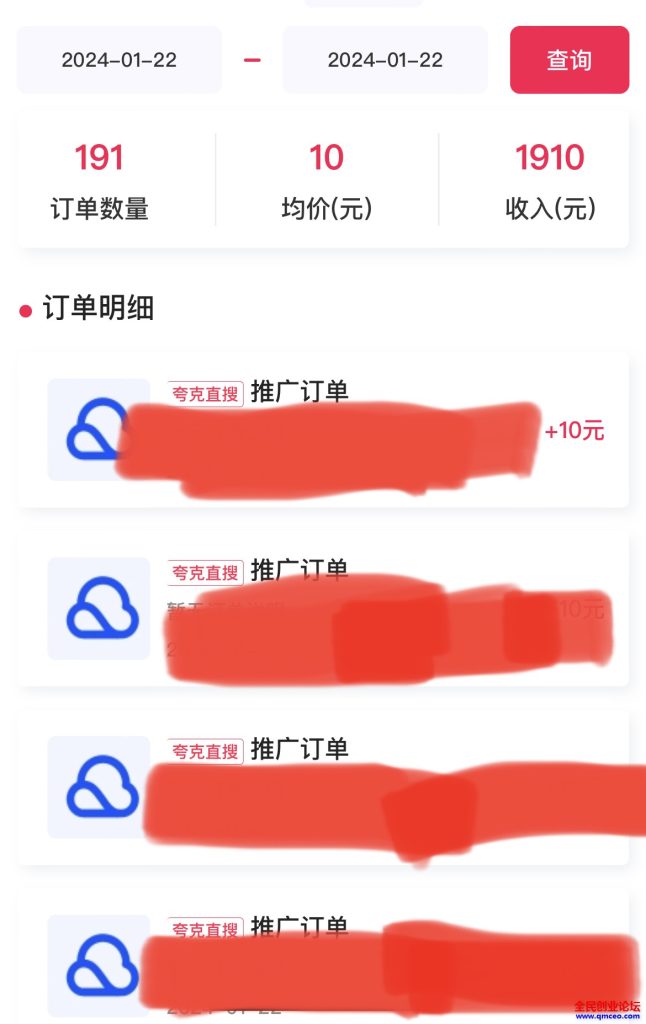646x1024 pixels.
Task: Change the end date of the range
Action: tap(385, 60)
